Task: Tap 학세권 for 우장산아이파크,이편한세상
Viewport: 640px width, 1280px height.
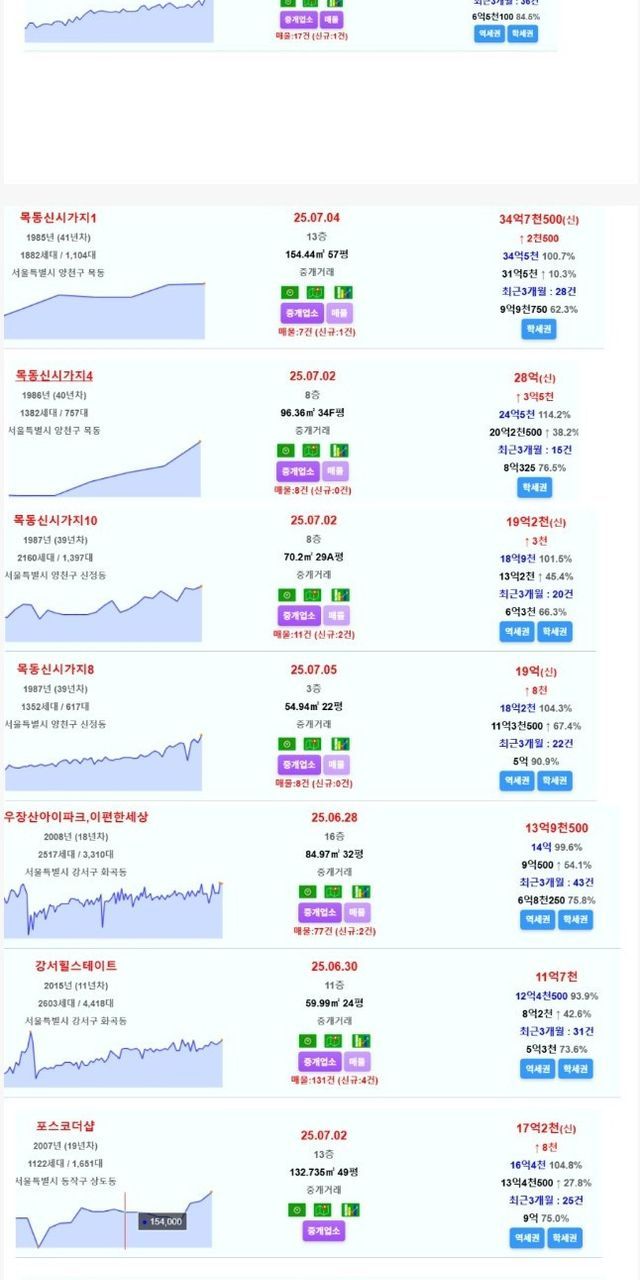Action: [575, 919]
